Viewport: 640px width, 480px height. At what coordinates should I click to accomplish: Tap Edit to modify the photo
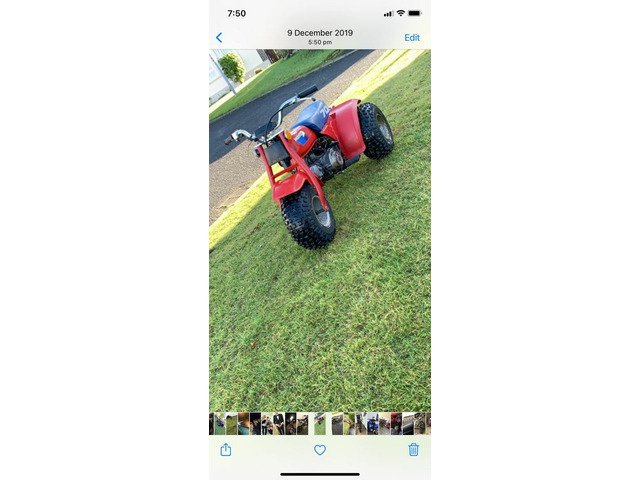[412, 38]
